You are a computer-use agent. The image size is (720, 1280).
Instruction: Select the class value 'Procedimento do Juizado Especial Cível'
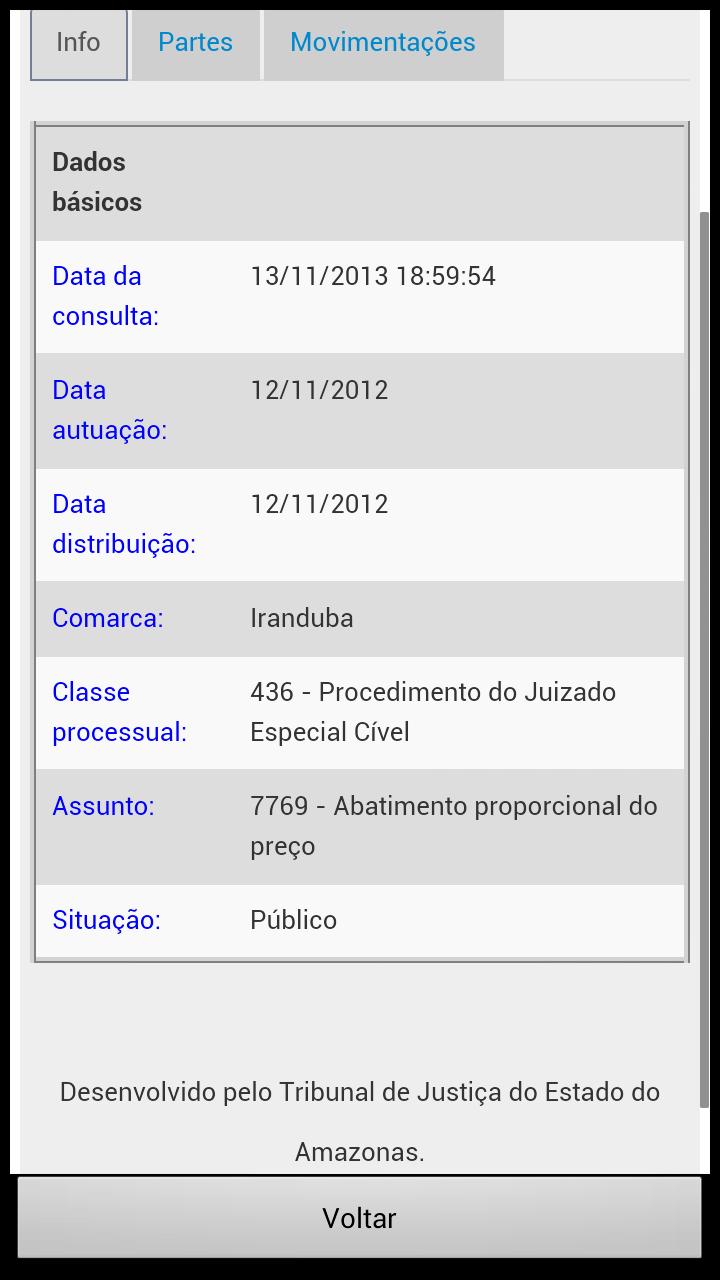click(x=433, y=711)
